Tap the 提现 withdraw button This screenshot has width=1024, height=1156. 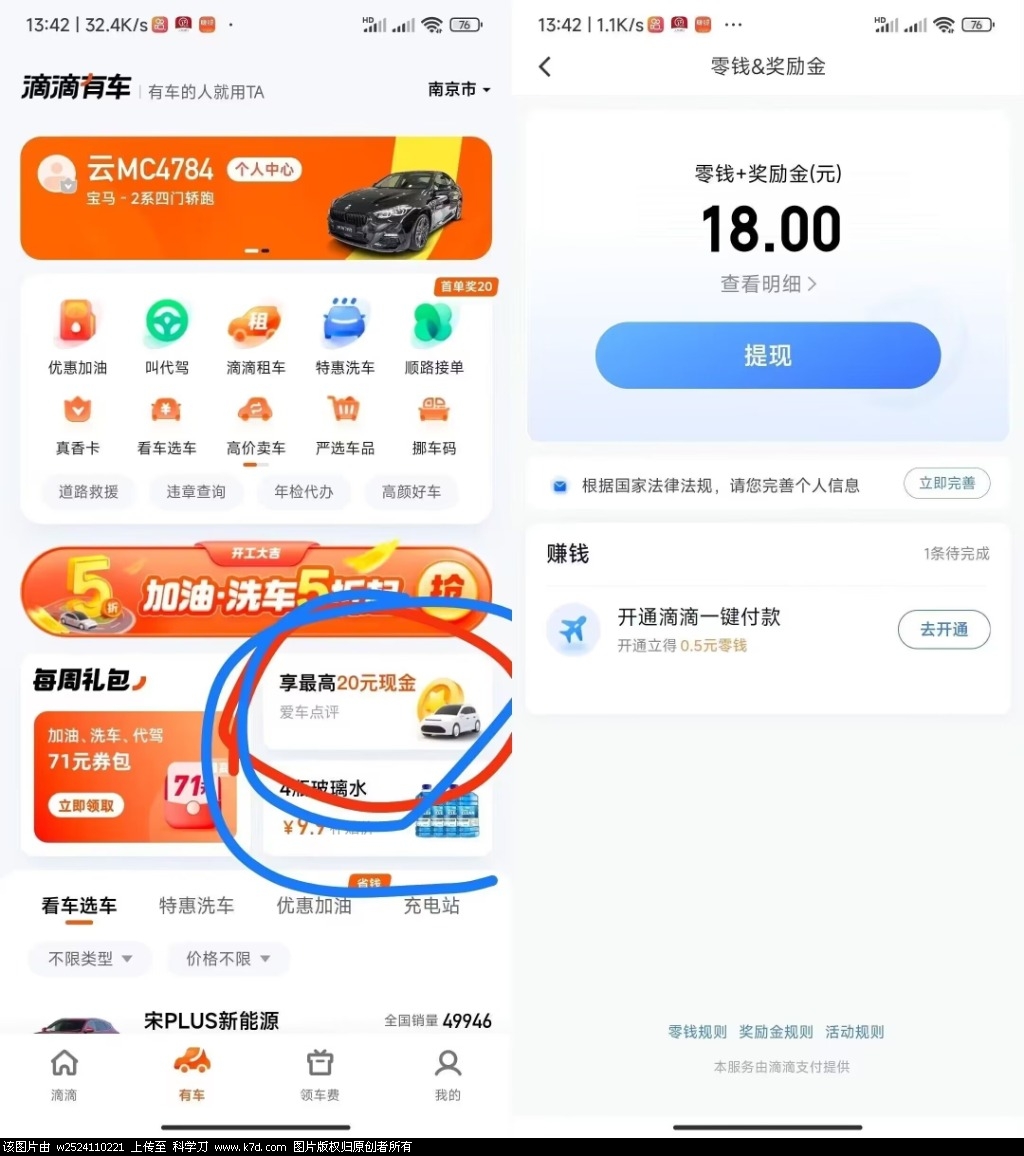tap(767, 355)
